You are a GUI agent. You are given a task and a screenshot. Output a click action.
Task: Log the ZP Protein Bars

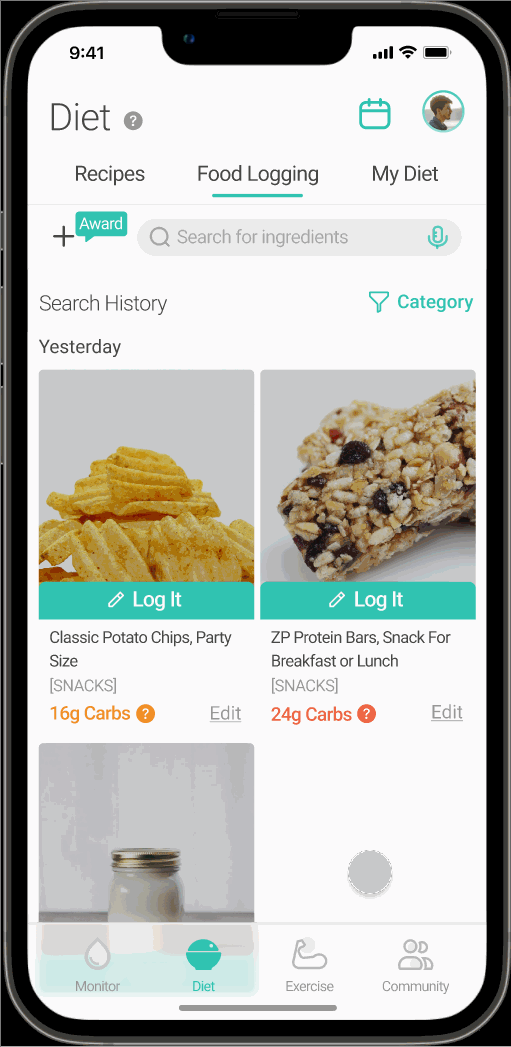tap(368, 600)
